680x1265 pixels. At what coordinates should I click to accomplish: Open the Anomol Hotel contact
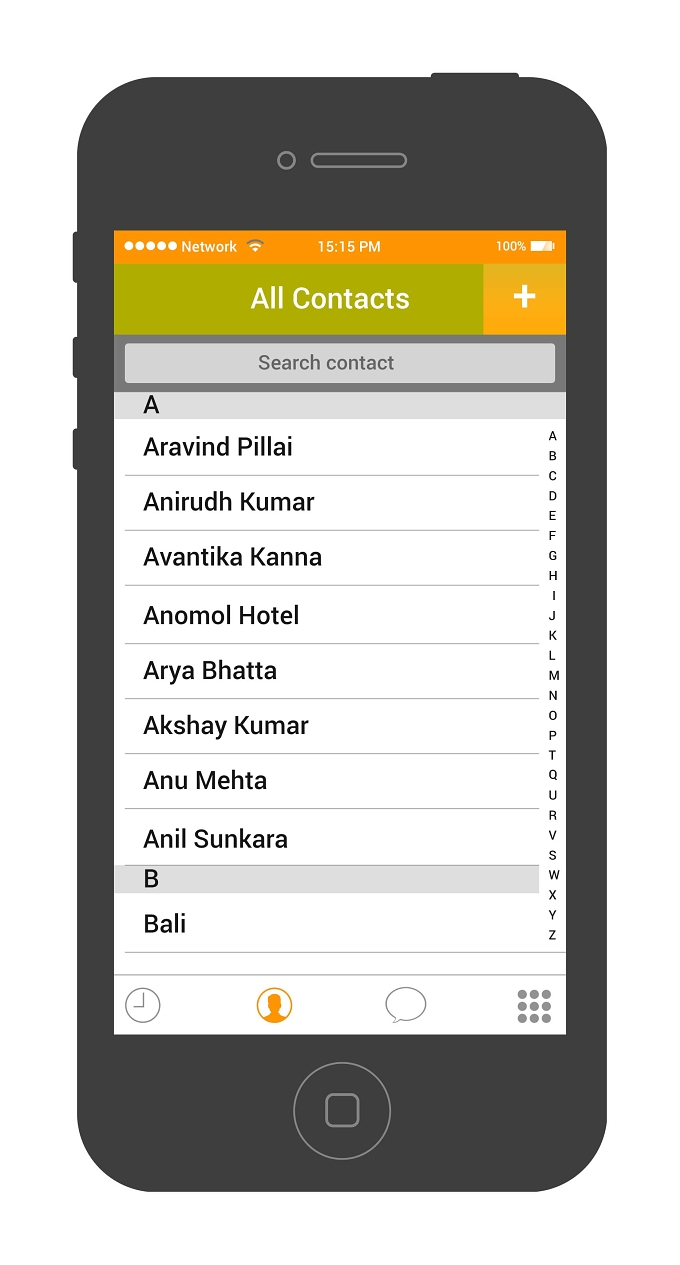(332, 615)
